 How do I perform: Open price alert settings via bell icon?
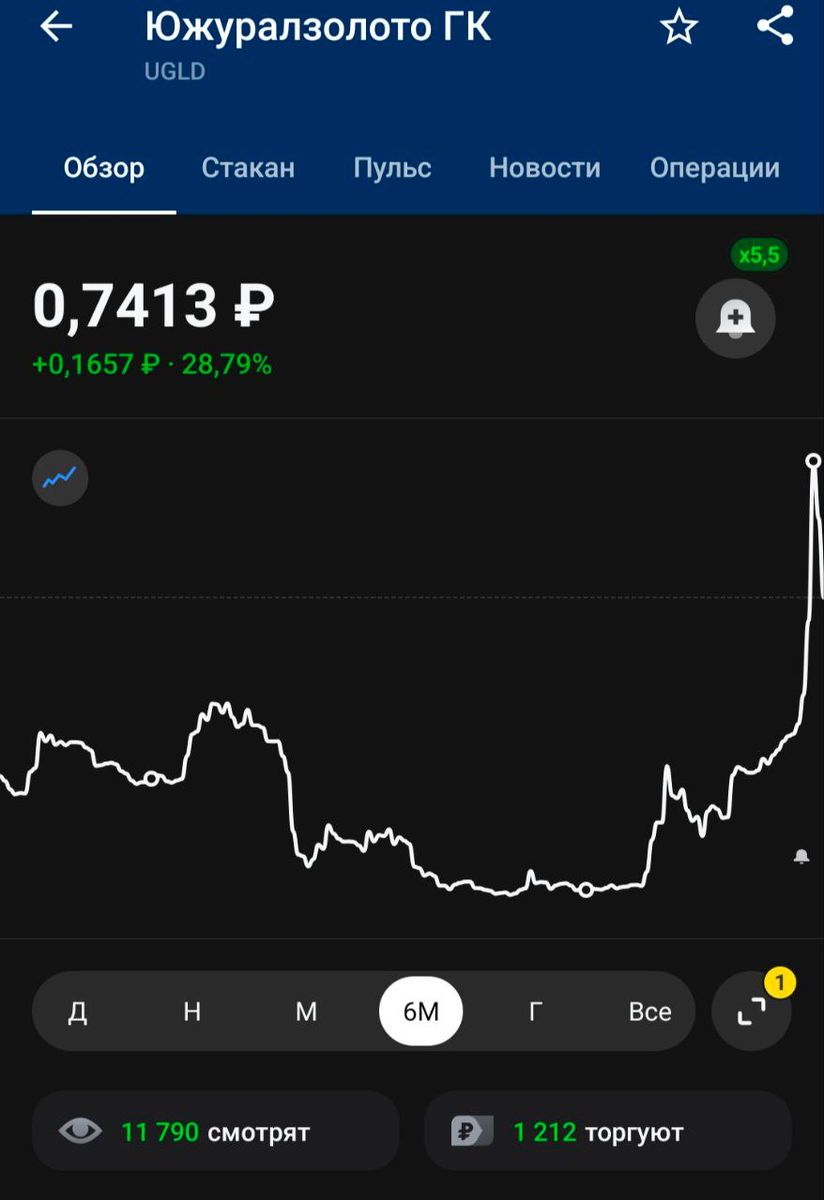[x=736, y=318]
